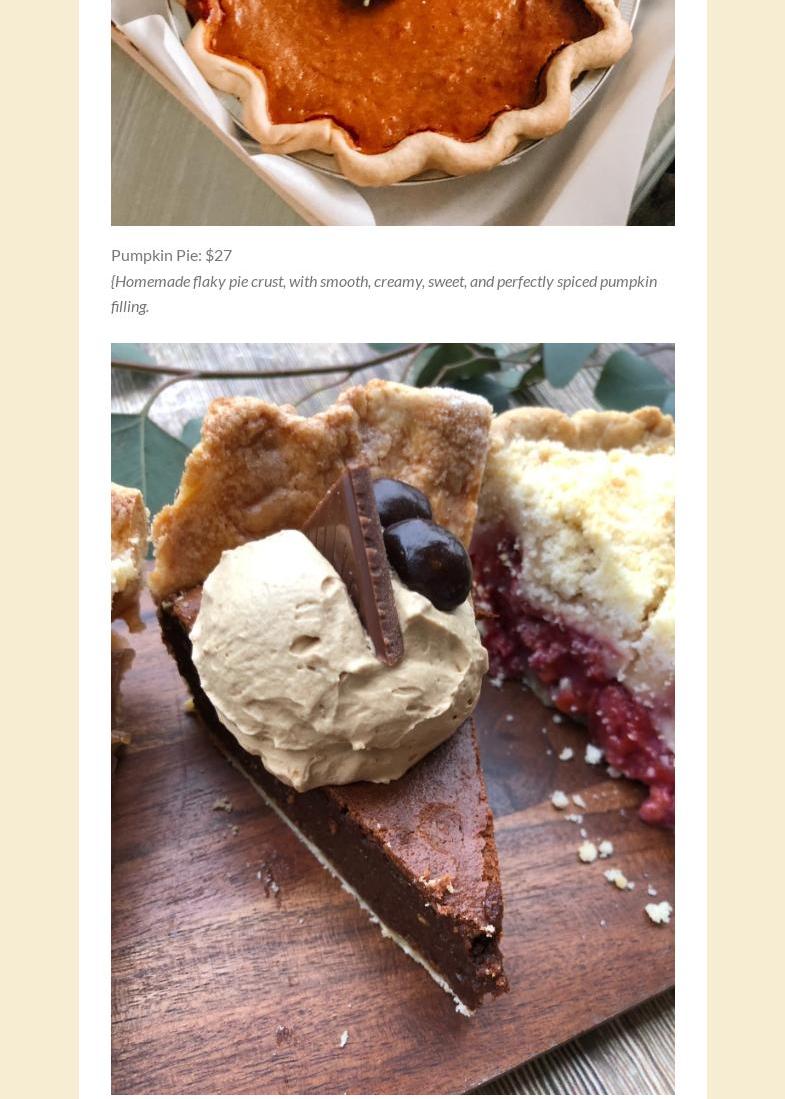Open the pumpkin pie photo

coord(392,110)
